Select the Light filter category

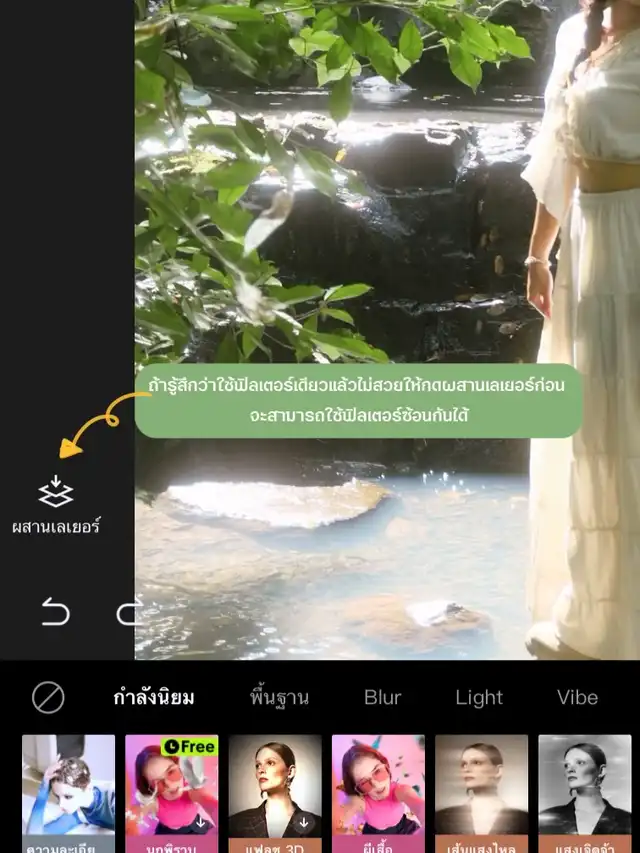(x=479, y=698)
